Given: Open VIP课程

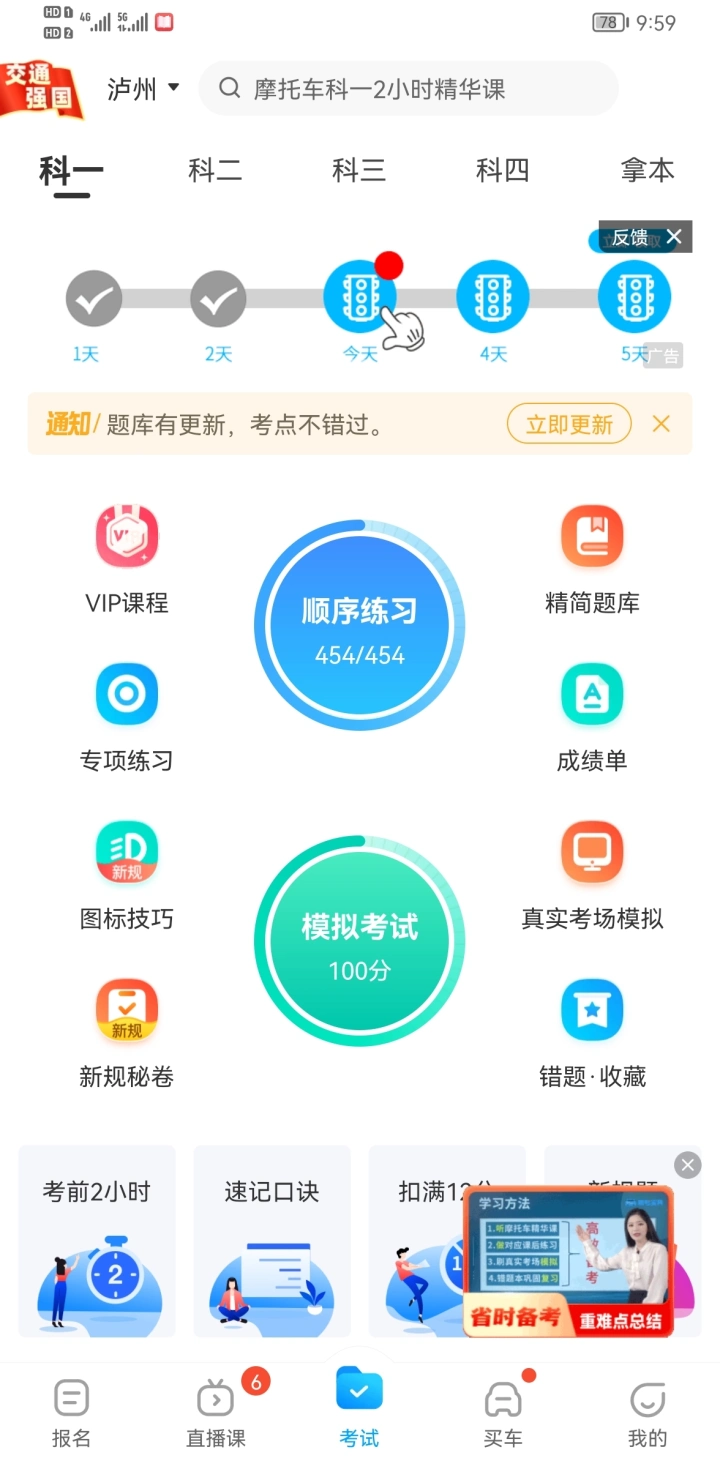Looking at the screenshot, I should tap(127, 559).
